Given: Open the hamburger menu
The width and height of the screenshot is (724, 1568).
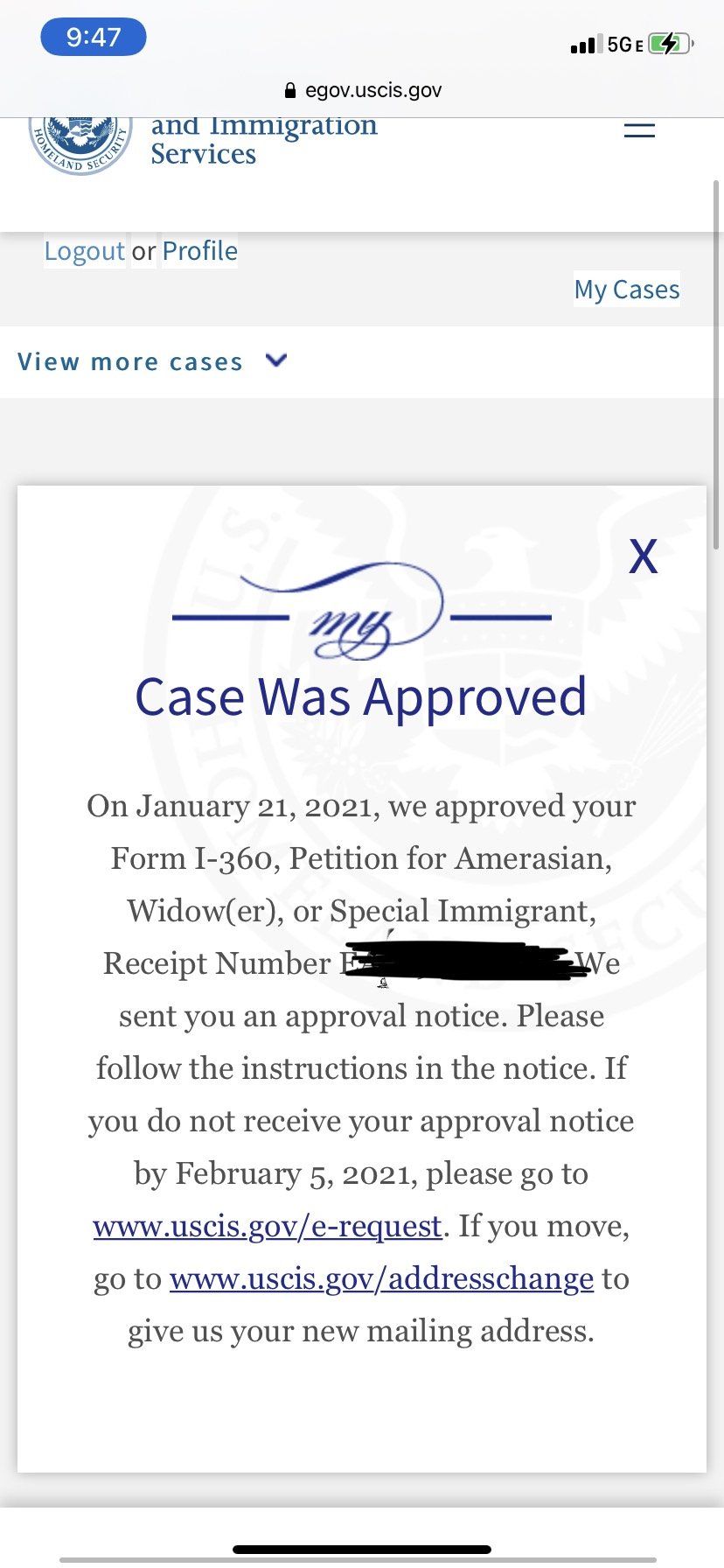Looking at the screenshot, I should (x=639, y=130).
